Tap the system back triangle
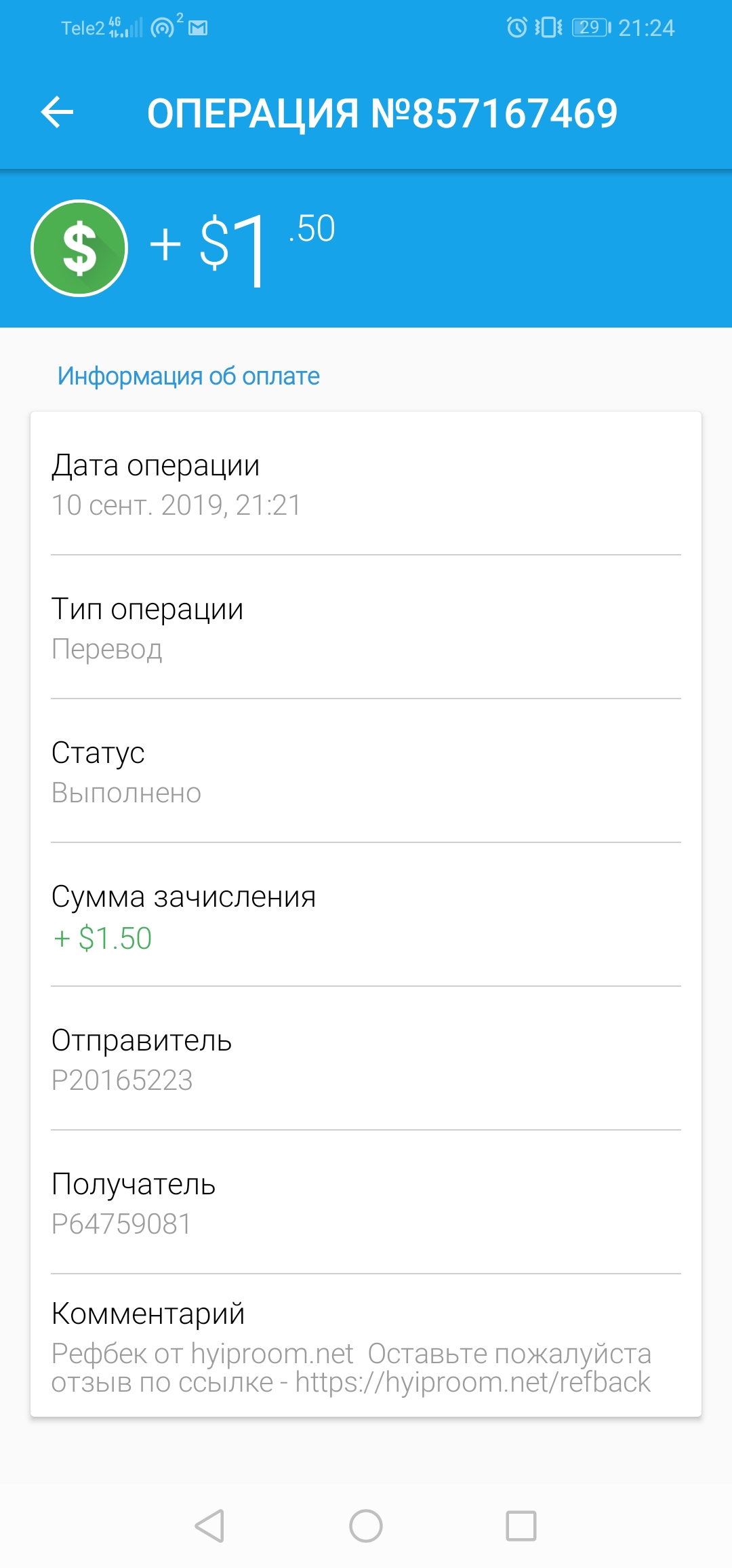This screenshot has height=1568, width=732. [209, 1526]
